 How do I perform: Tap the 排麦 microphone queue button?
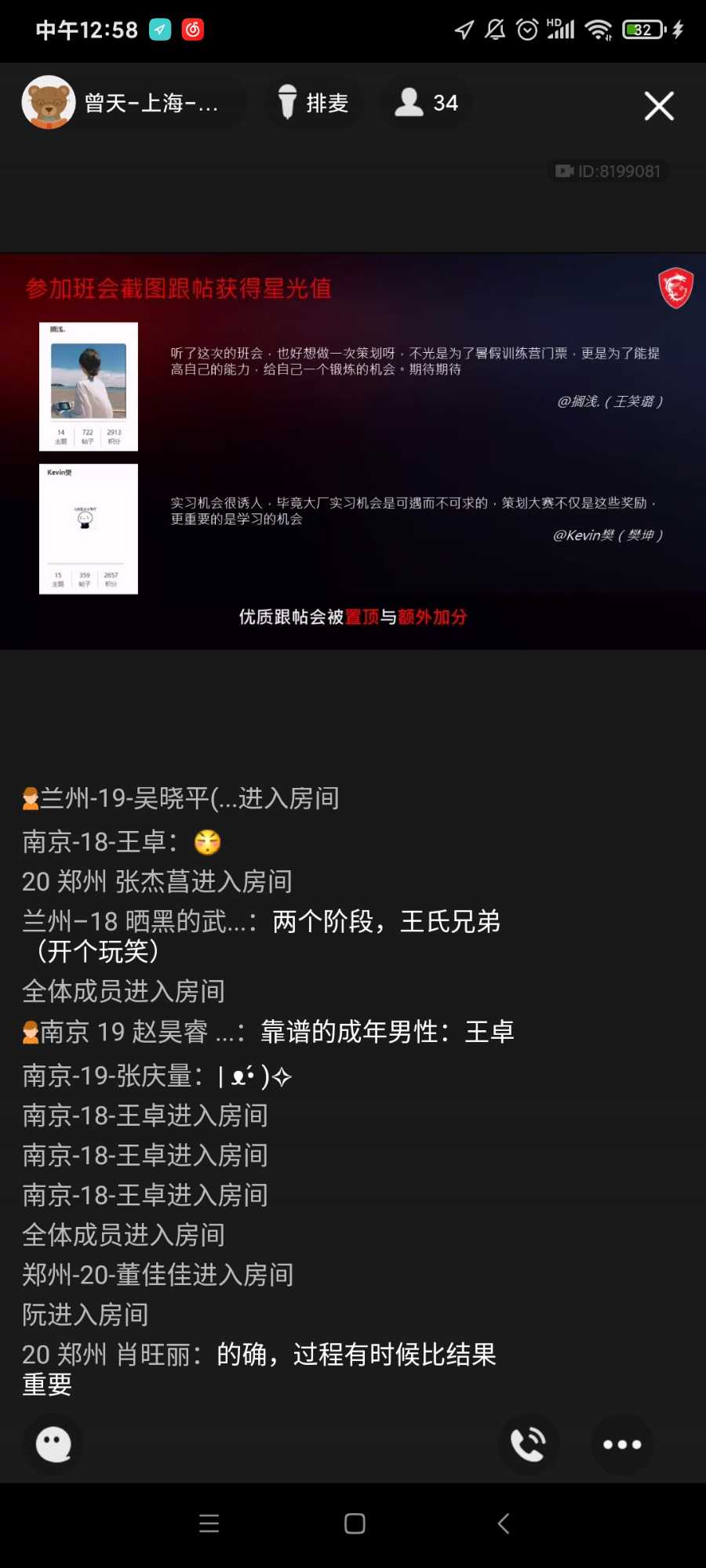tap(314, 103)
